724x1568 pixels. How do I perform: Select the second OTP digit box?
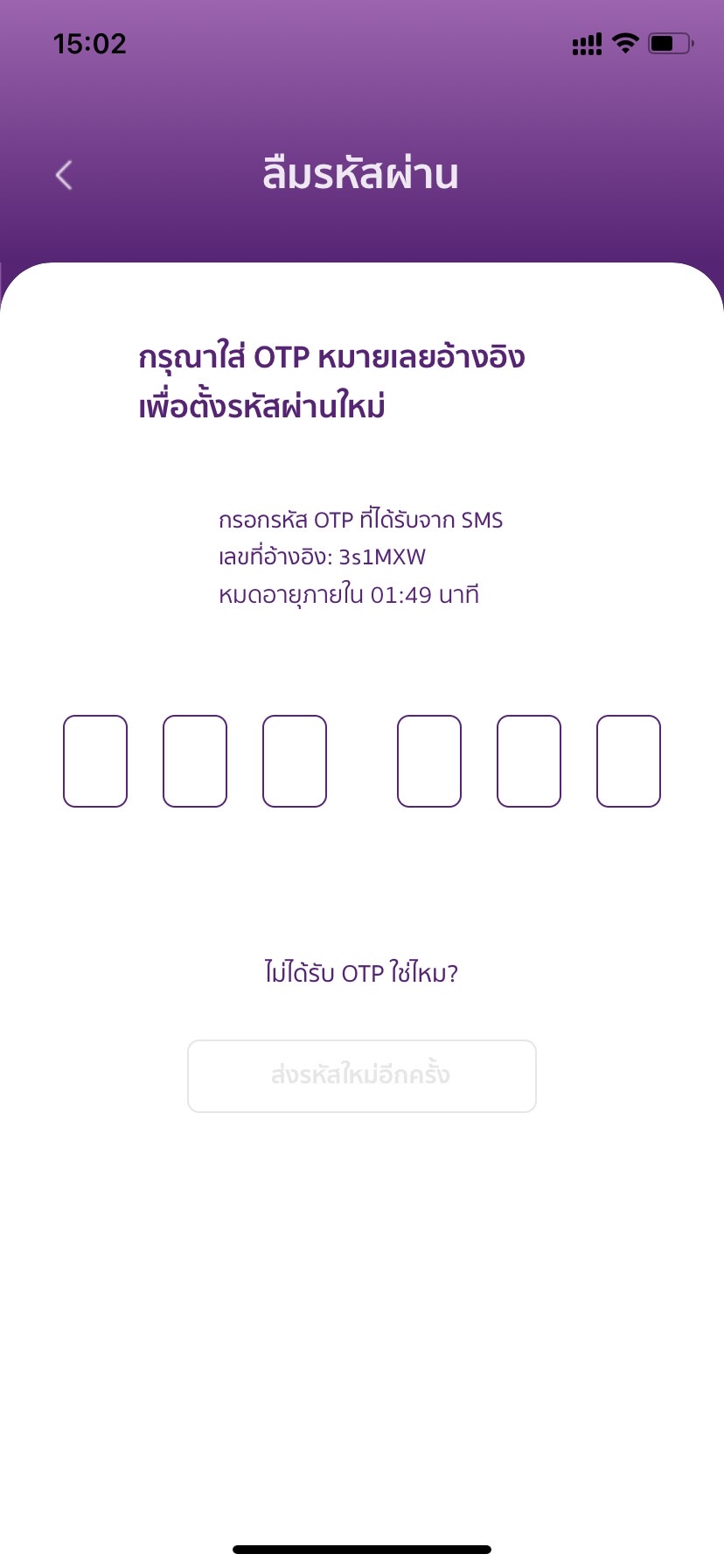click(x=195, y=761)
